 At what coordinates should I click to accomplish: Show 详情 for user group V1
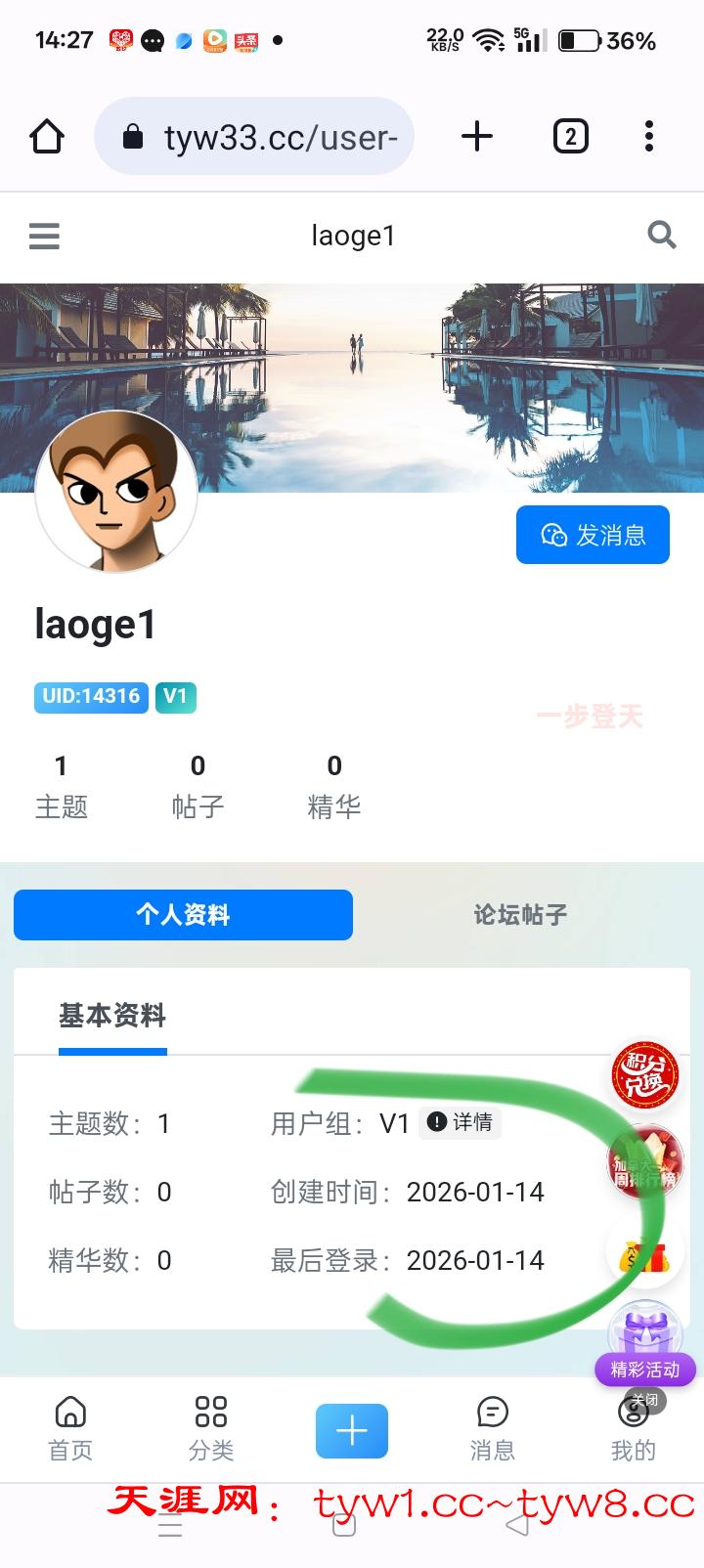click(461, 1122)
